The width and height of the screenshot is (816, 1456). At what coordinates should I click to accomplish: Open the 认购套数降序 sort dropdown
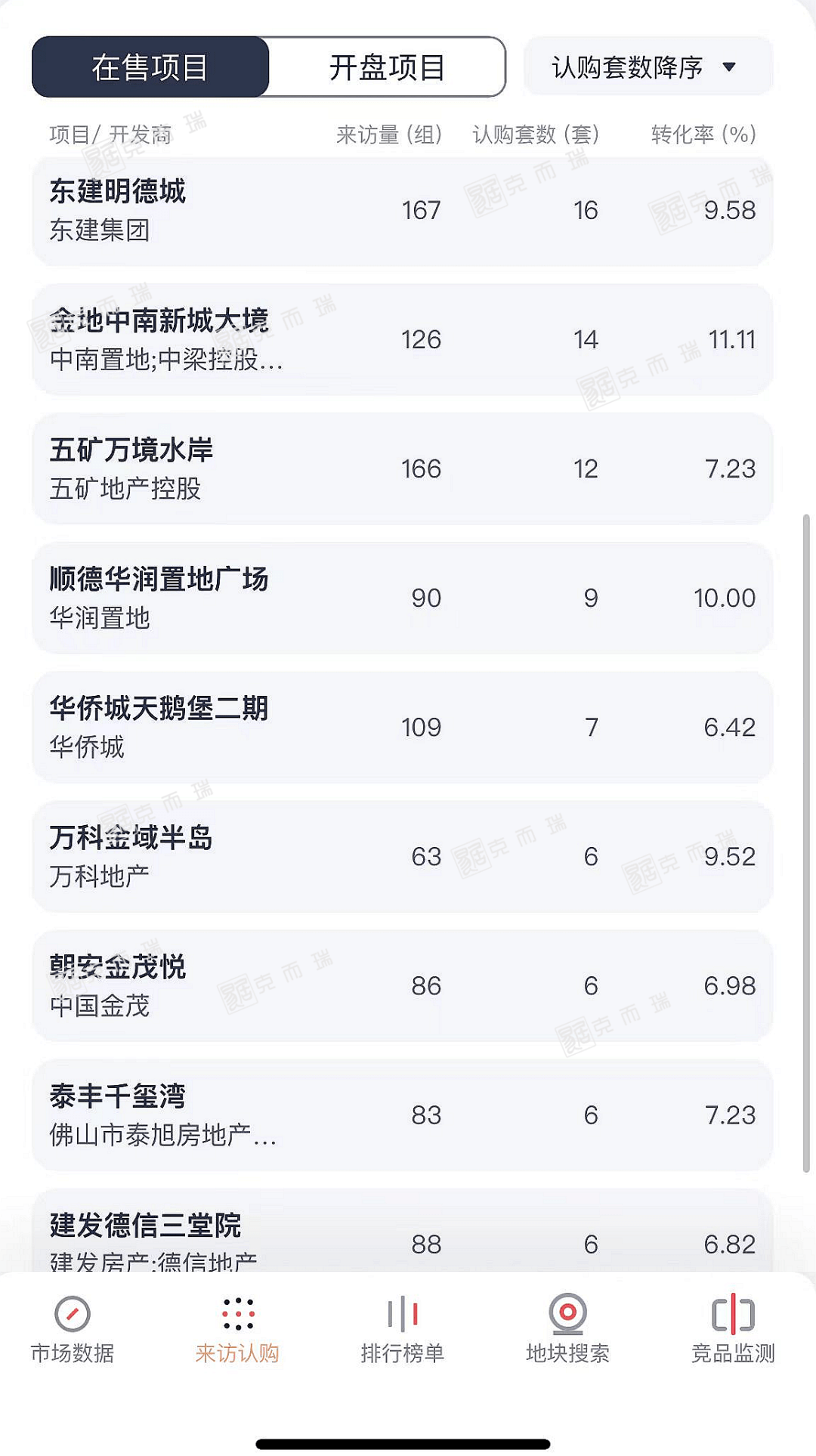(648, 67)
